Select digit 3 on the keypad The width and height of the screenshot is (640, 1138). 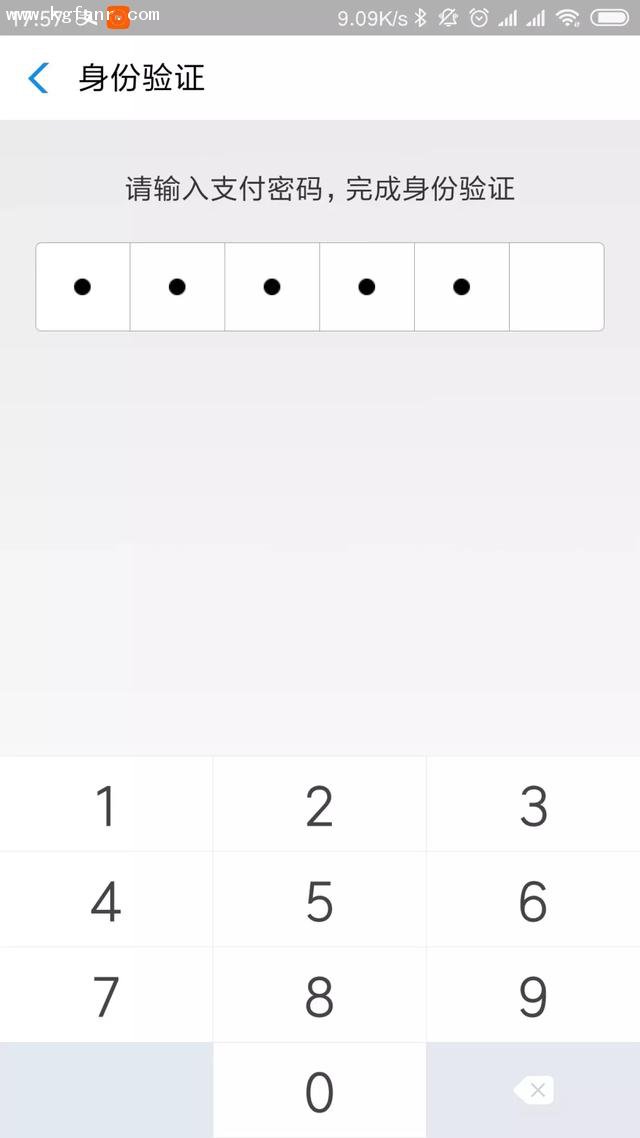(533, 805)
